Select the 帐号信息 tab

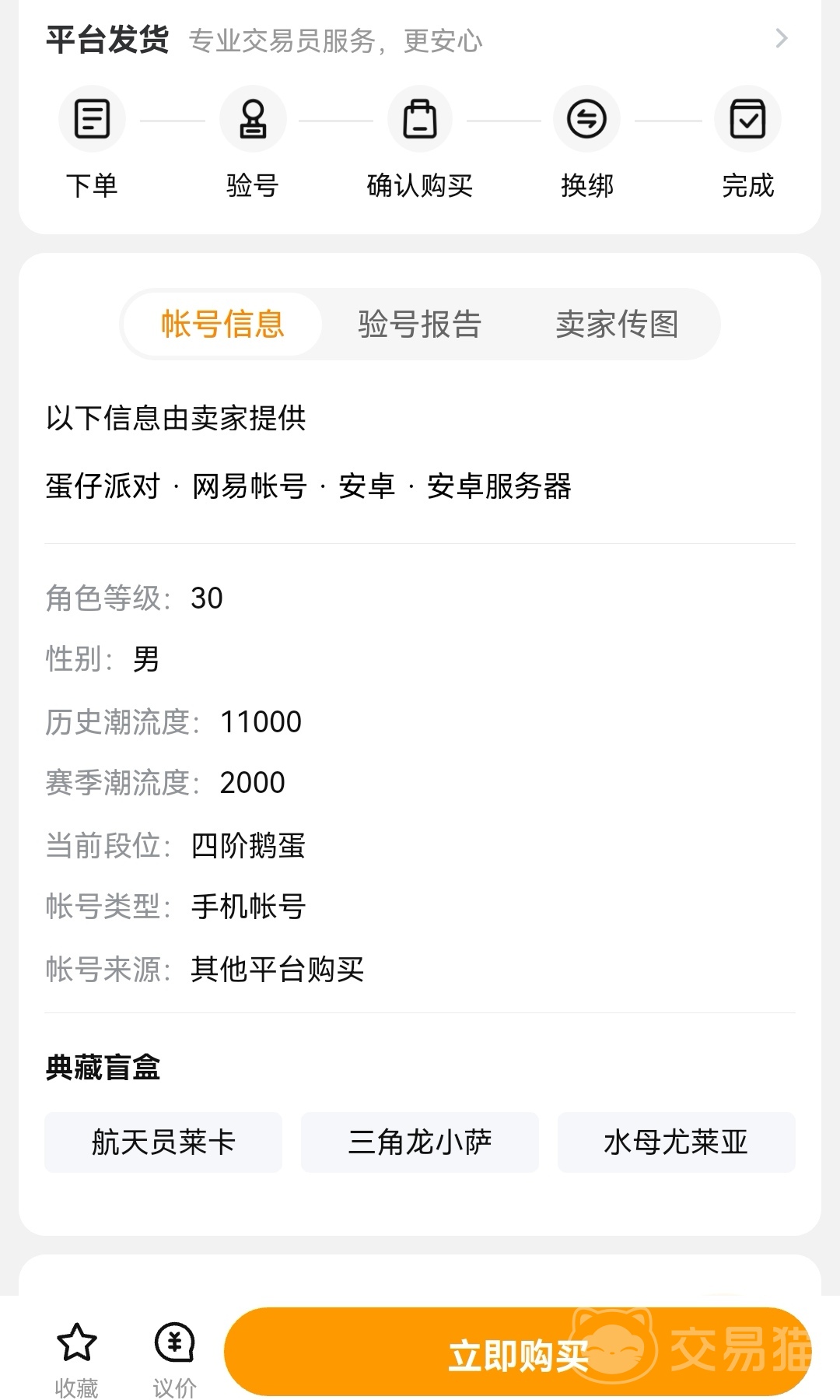(222, 325)
